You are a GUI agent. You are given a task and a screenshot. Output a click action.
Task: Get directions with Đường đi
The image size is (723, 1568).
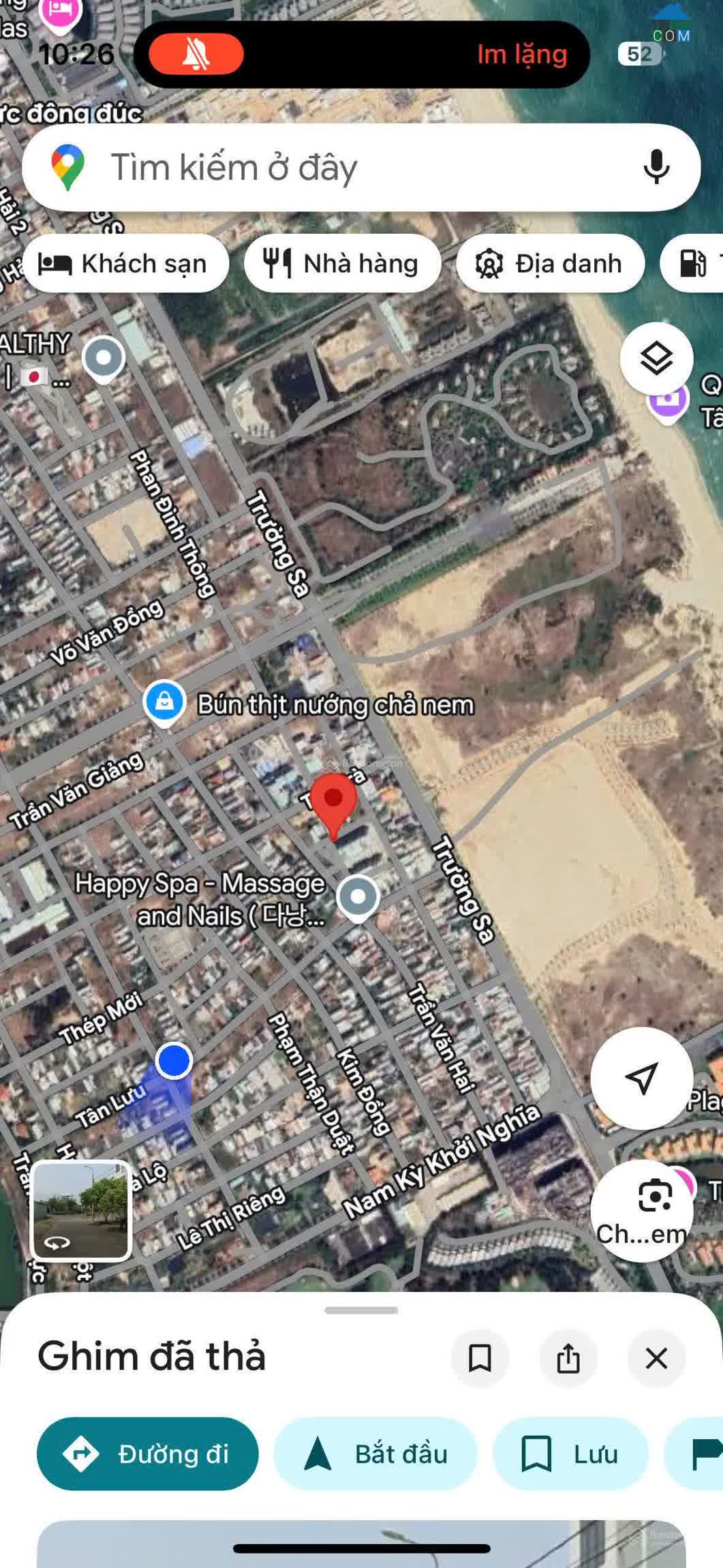148,1453
